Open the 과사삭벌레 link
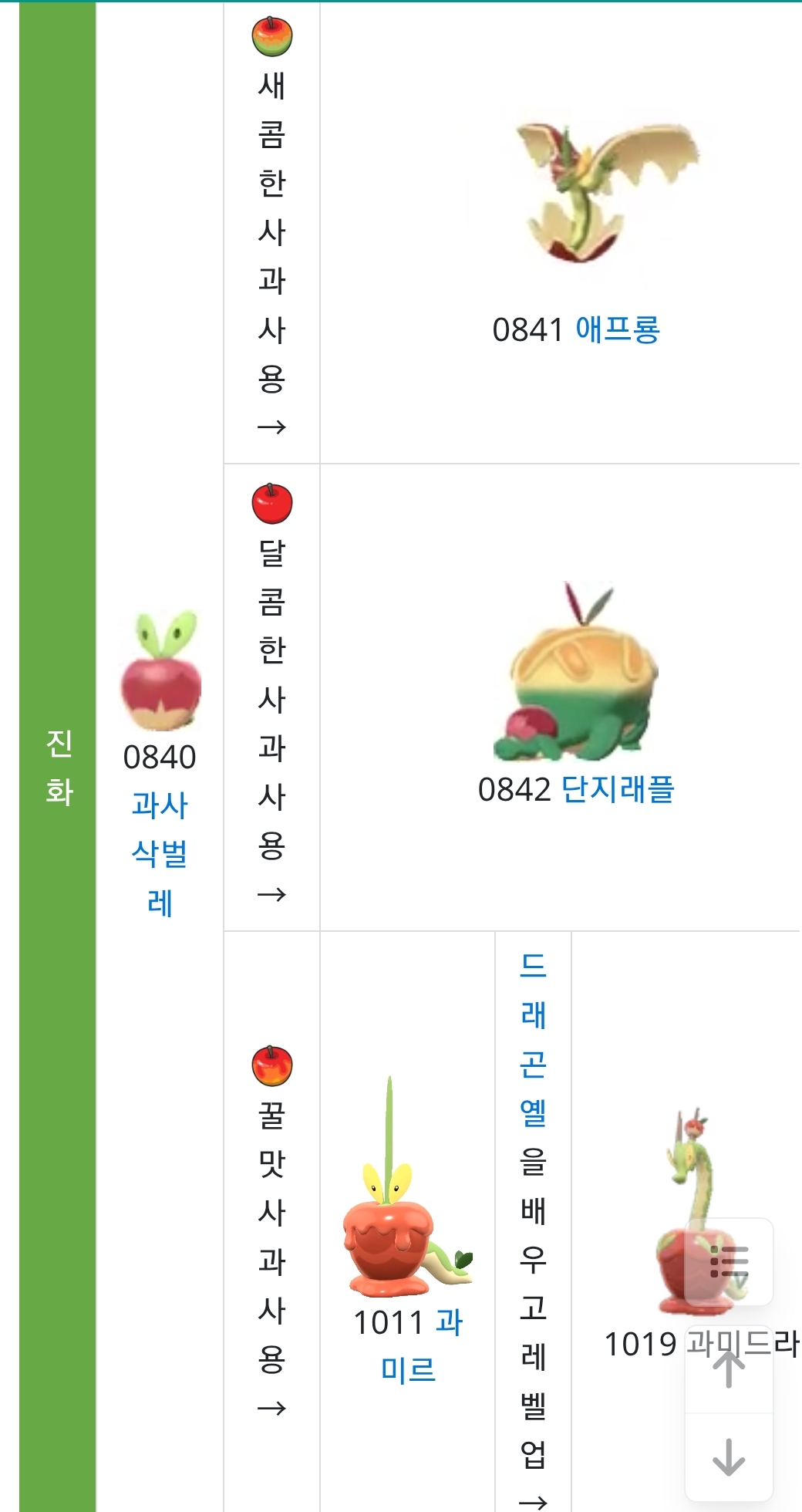This screenshot has height=1512, width=802. coord(160,853)
